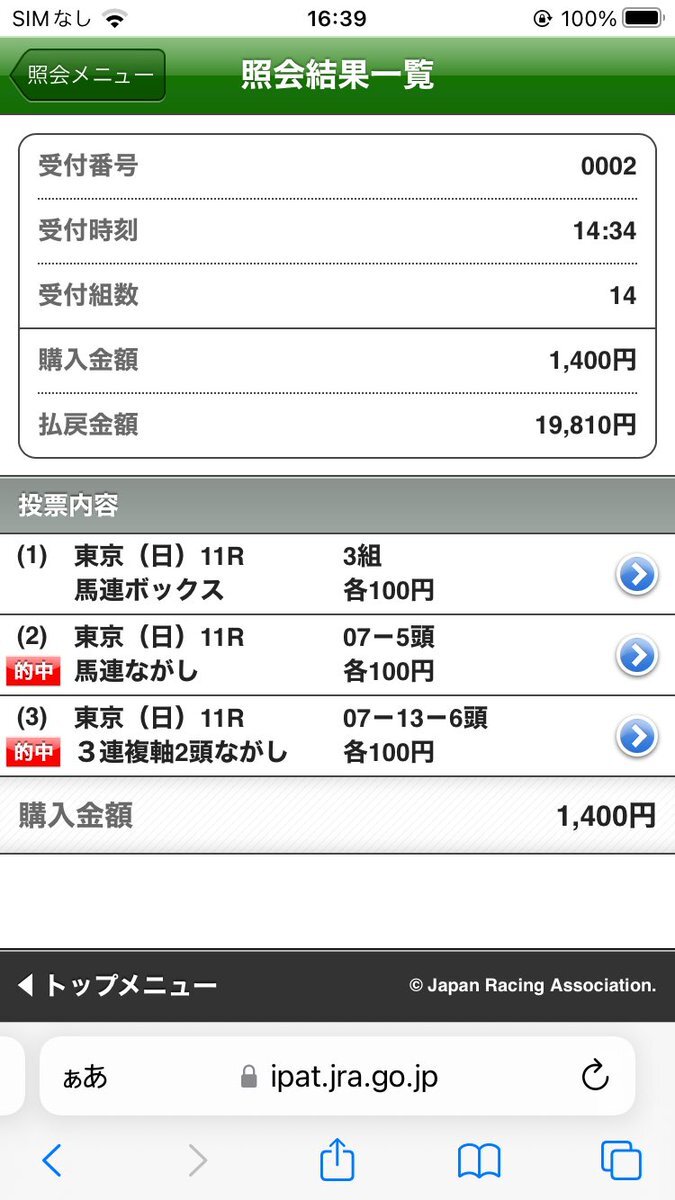
Task: Return to トップメニュー
Action: coord(117,986)
